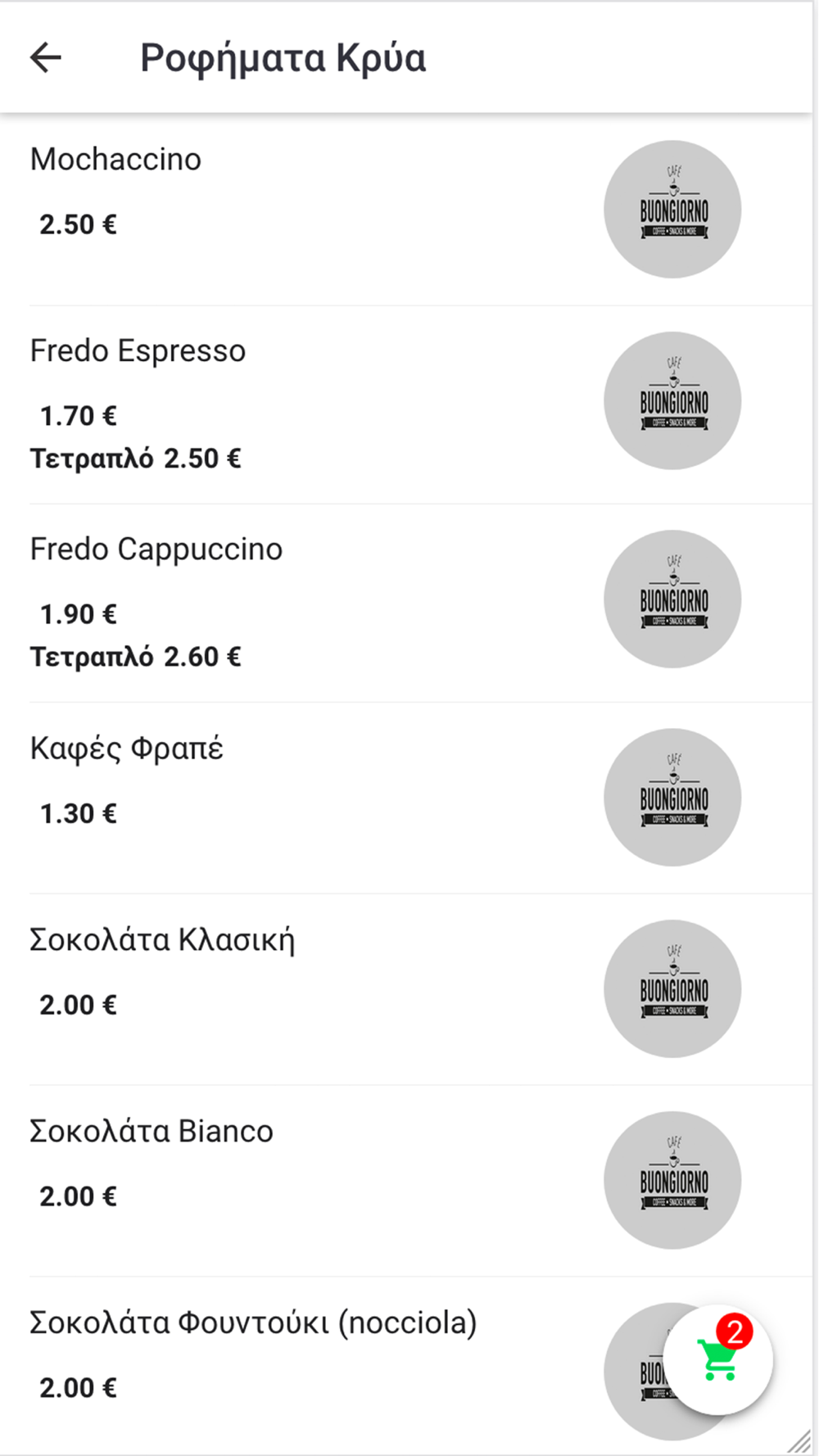Viewport: 819px width, 1456px height.
Task: Choose Σοκολάτα Φουντούκι (nocciola)
Action: coord(253,1323)
